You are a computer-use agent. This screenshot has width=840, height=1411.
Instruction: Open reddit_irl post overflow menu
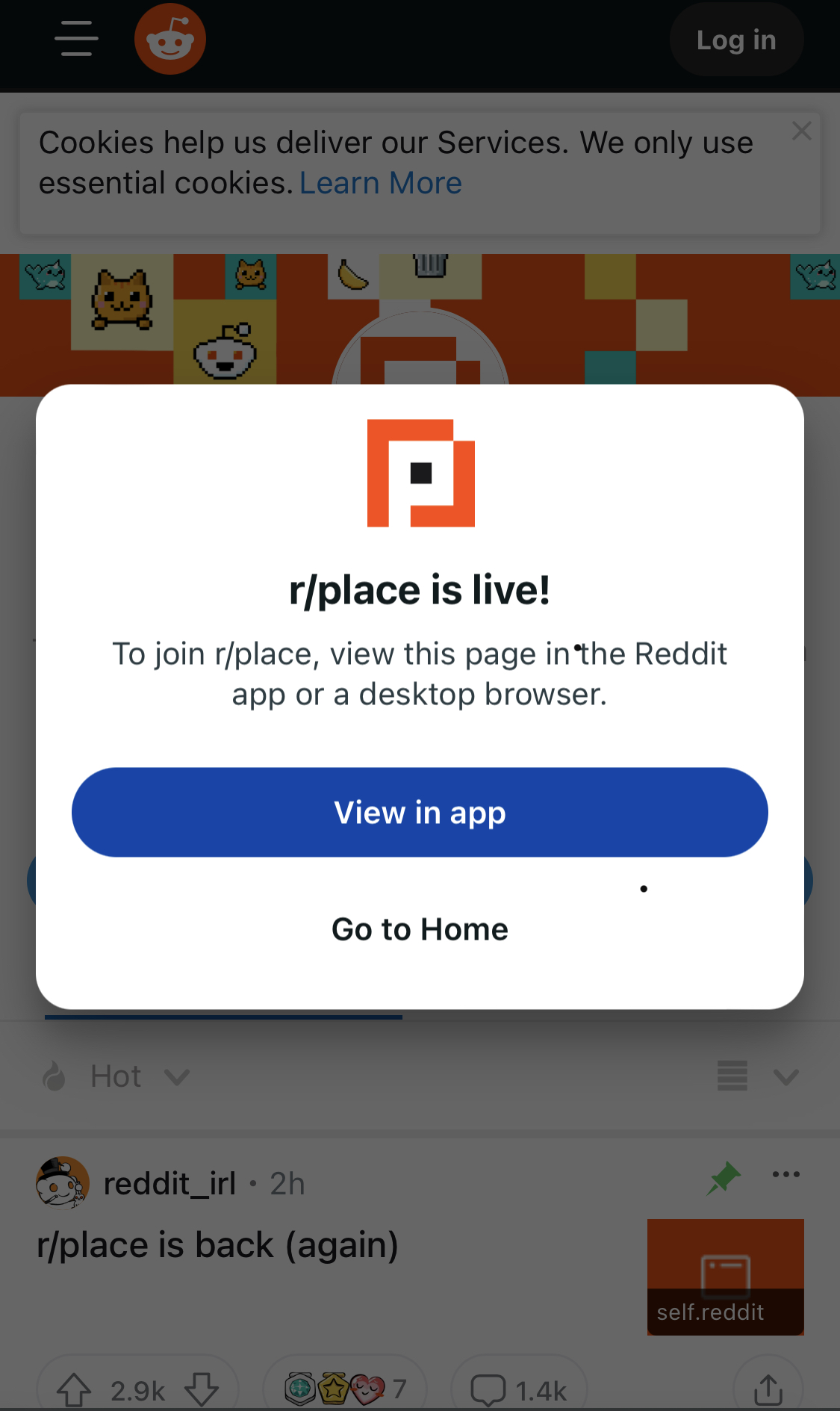click(x=785, y=1174)
